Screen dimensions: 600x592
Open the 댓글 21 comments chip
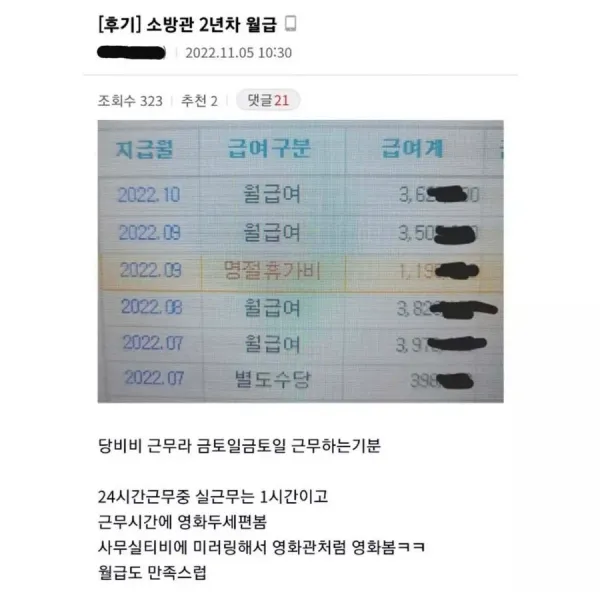pos(267,100)
